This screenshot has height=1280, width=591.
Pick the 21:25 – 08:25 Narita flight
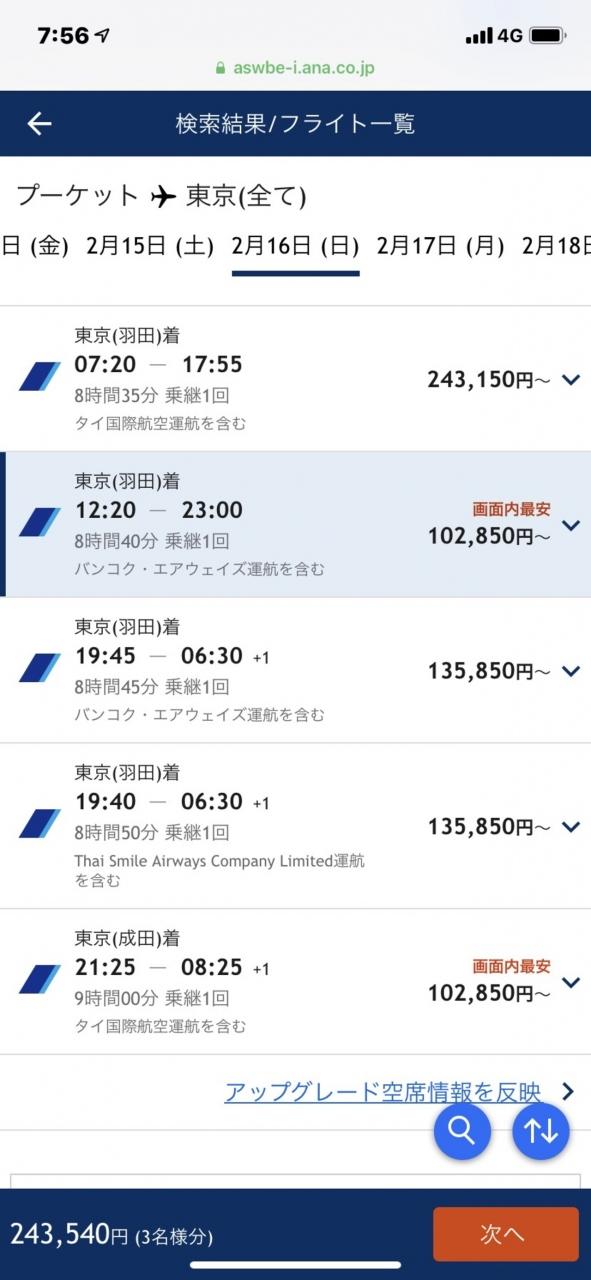tap(295, 982)
